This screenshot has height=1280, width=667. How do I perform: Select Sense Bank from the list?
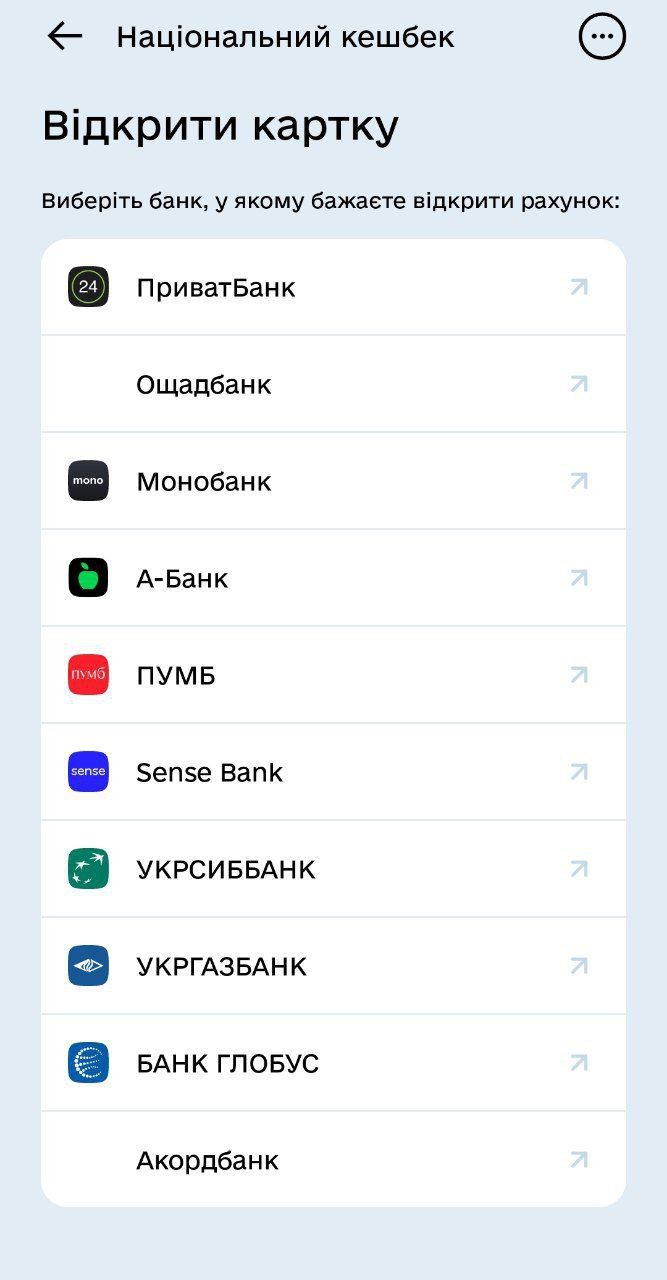coord(333,773)
